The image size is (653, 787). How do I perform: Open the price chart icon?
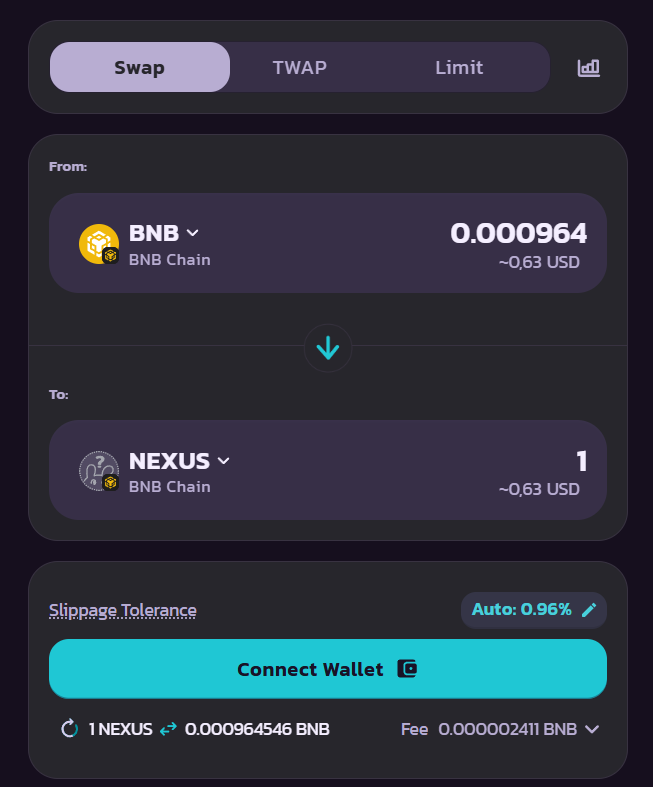coord(589,68)
